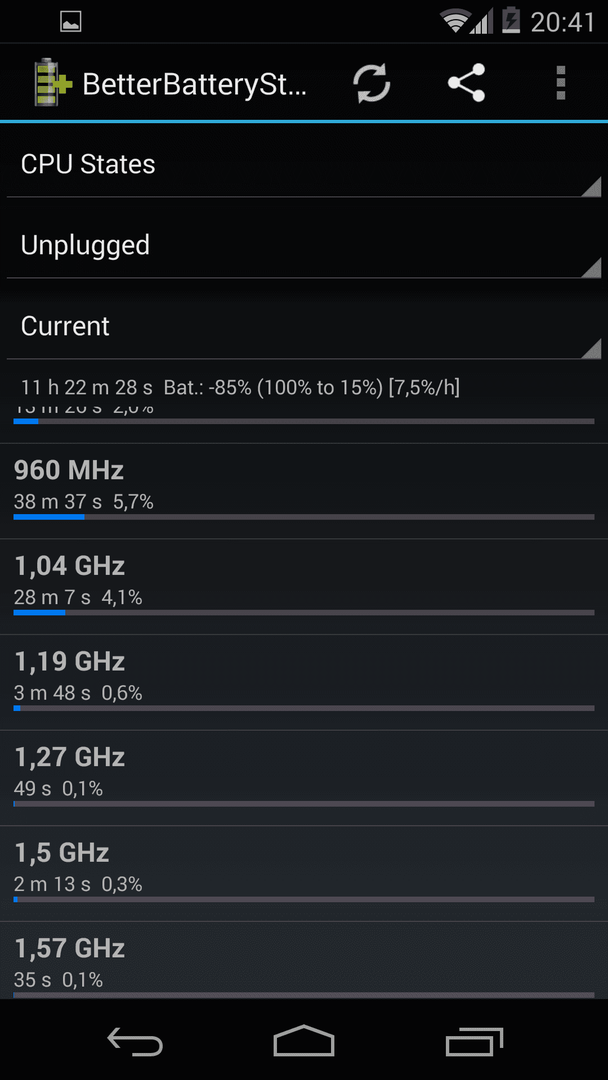
Task: Select the 1,04 GHz row
Action: 304,587
